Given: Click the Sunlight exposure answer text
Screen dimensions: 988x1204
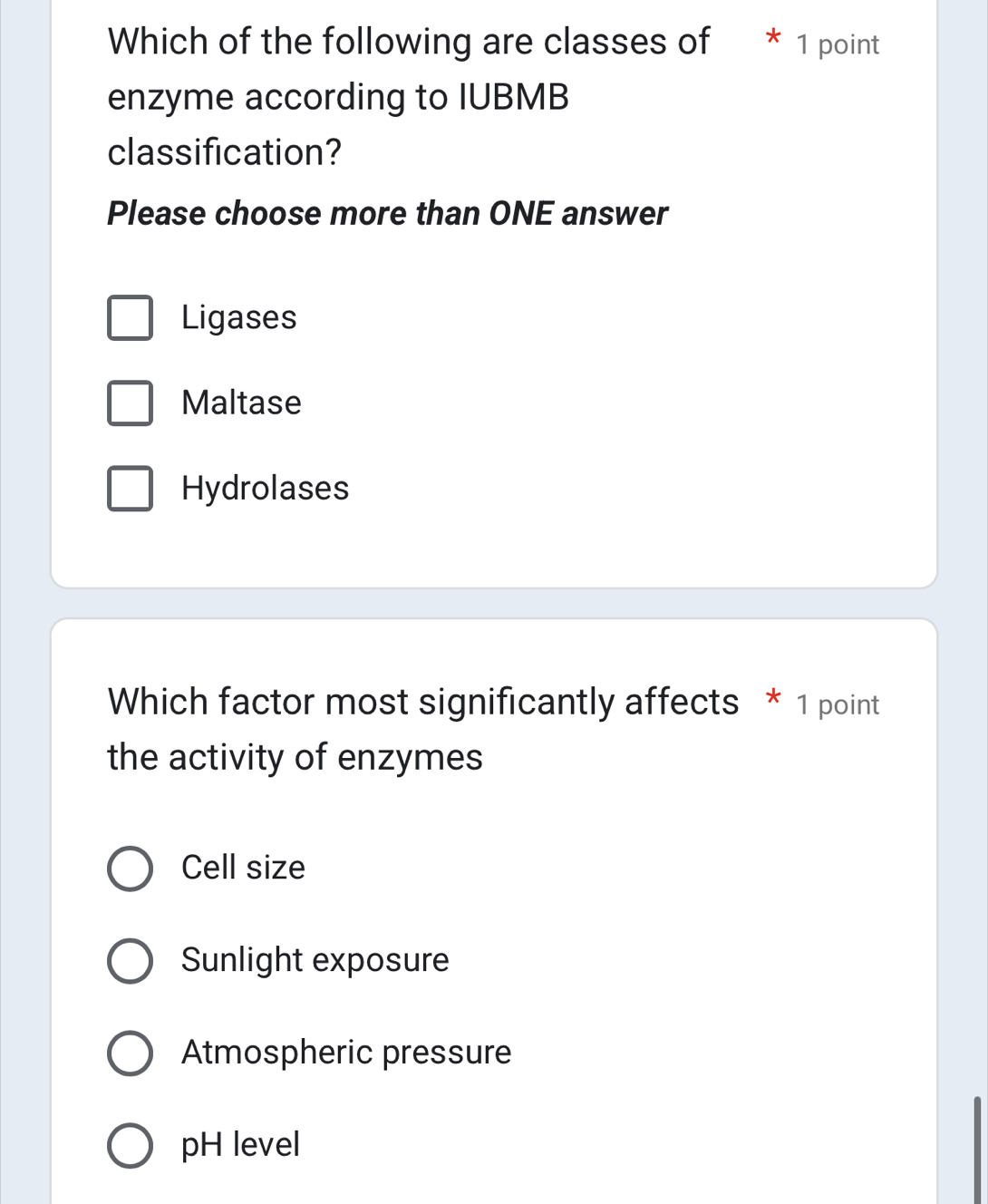Looking at the screenshot, I should (315, 960).
